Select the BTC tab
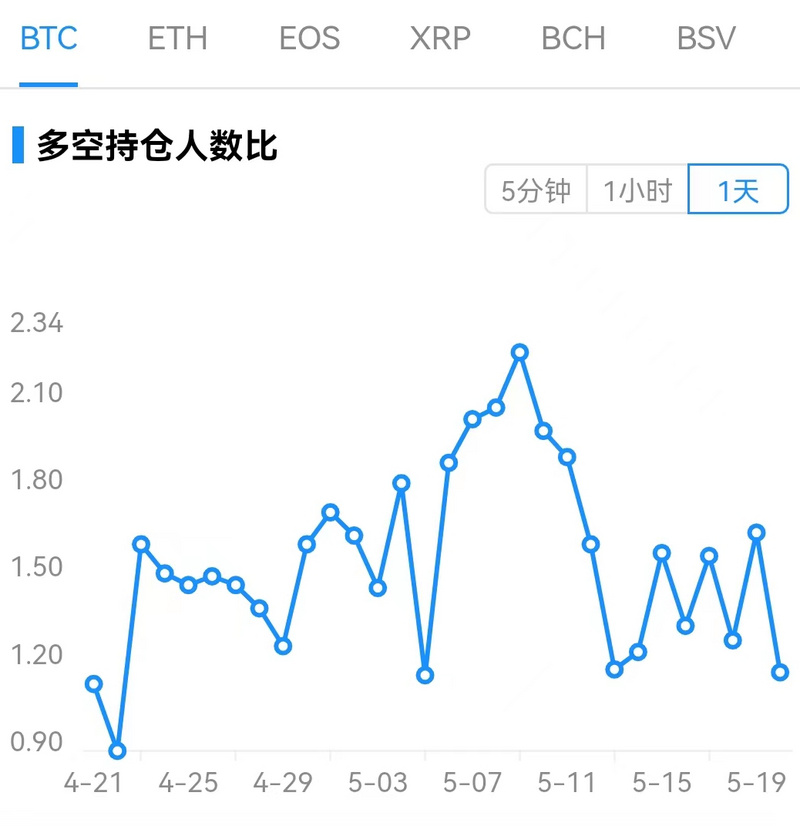 pos(49,39)
